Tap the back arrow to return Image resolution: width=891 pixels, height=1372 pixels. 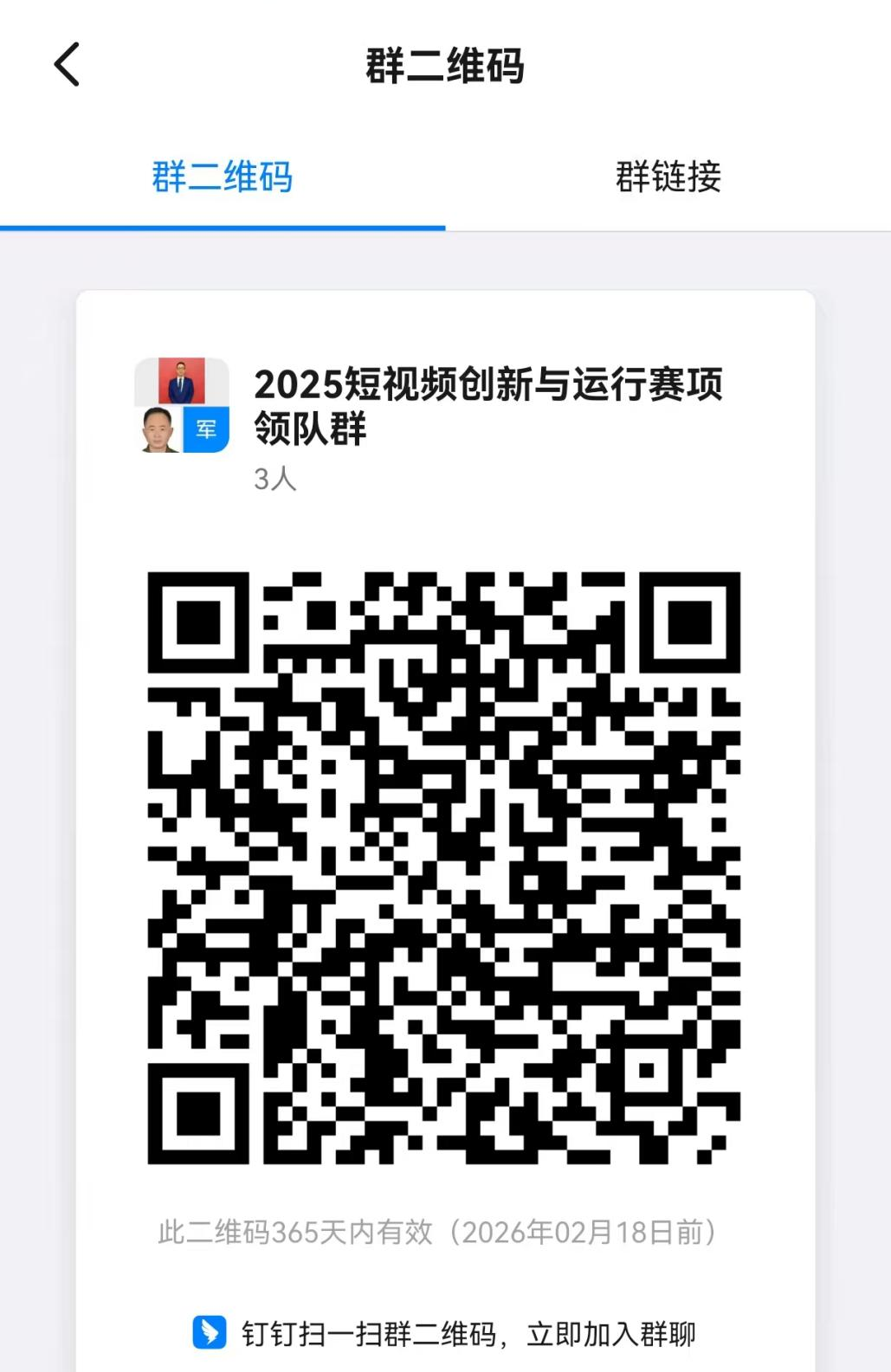pyautogui.click(x=66, y=65)
